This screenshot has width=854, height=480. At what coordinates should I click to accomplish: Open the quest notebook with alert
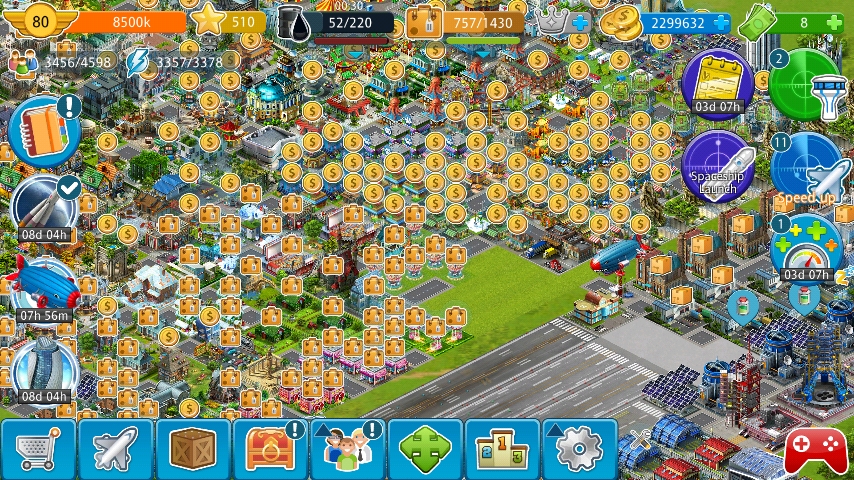(42, 130)
